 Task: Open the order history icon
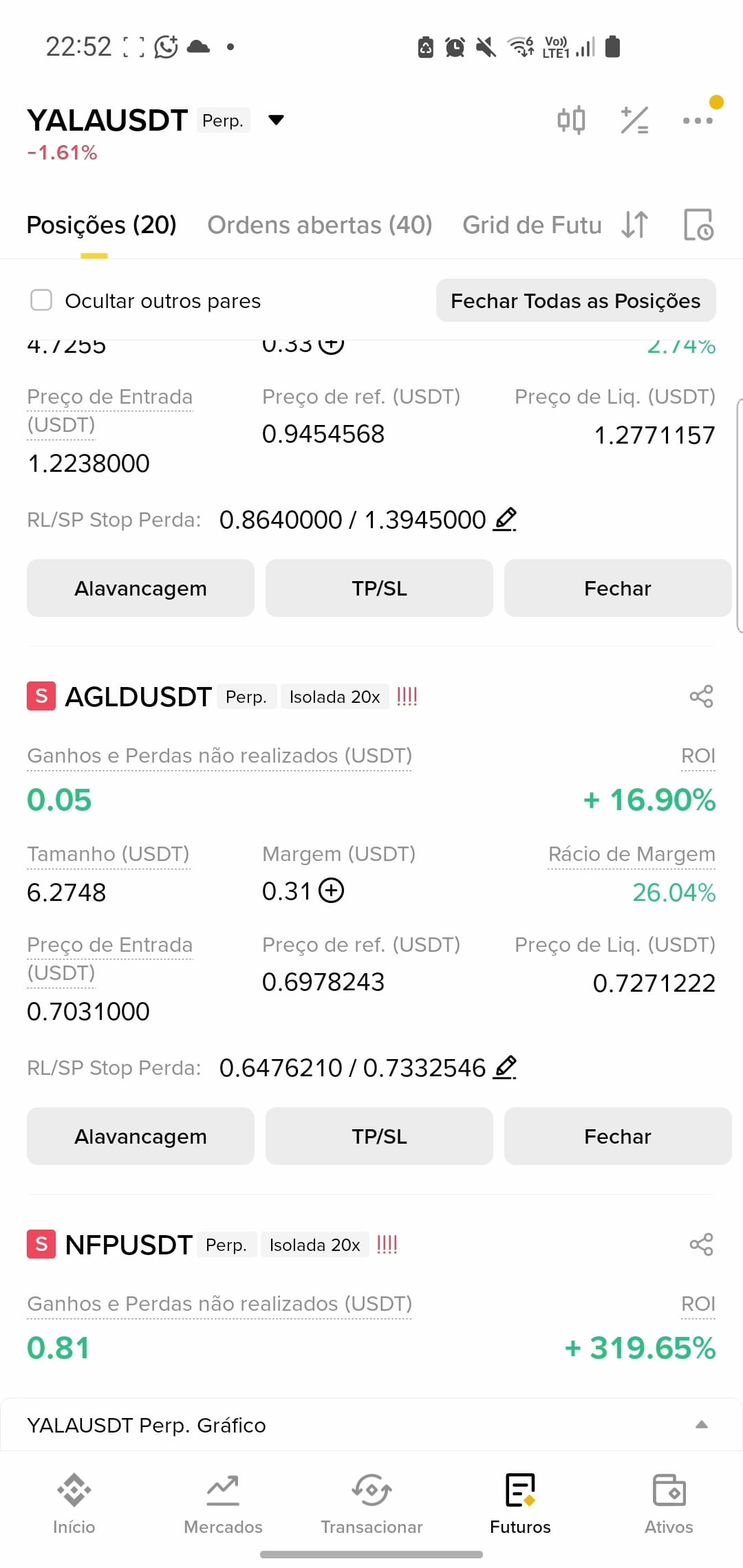[698, 225]
